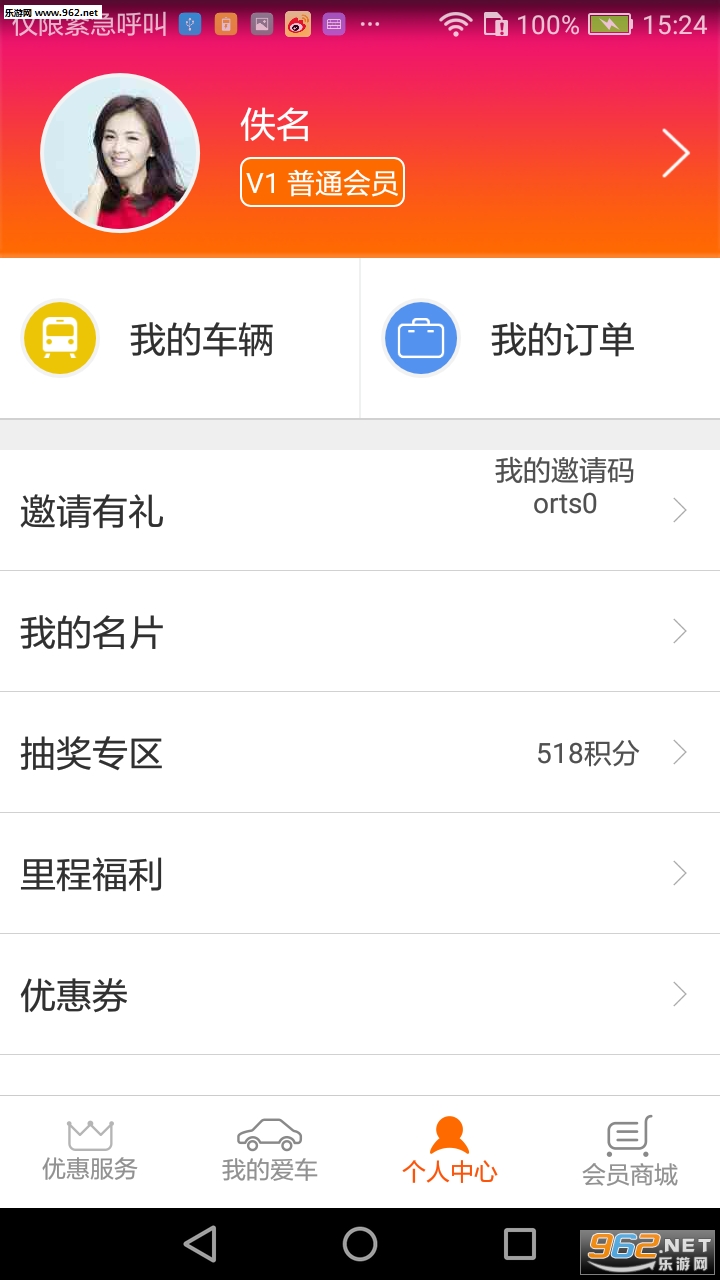
Task: Switch to the 优惠服务 tab
Action: pyautogui.click(x=90, y=1151)
